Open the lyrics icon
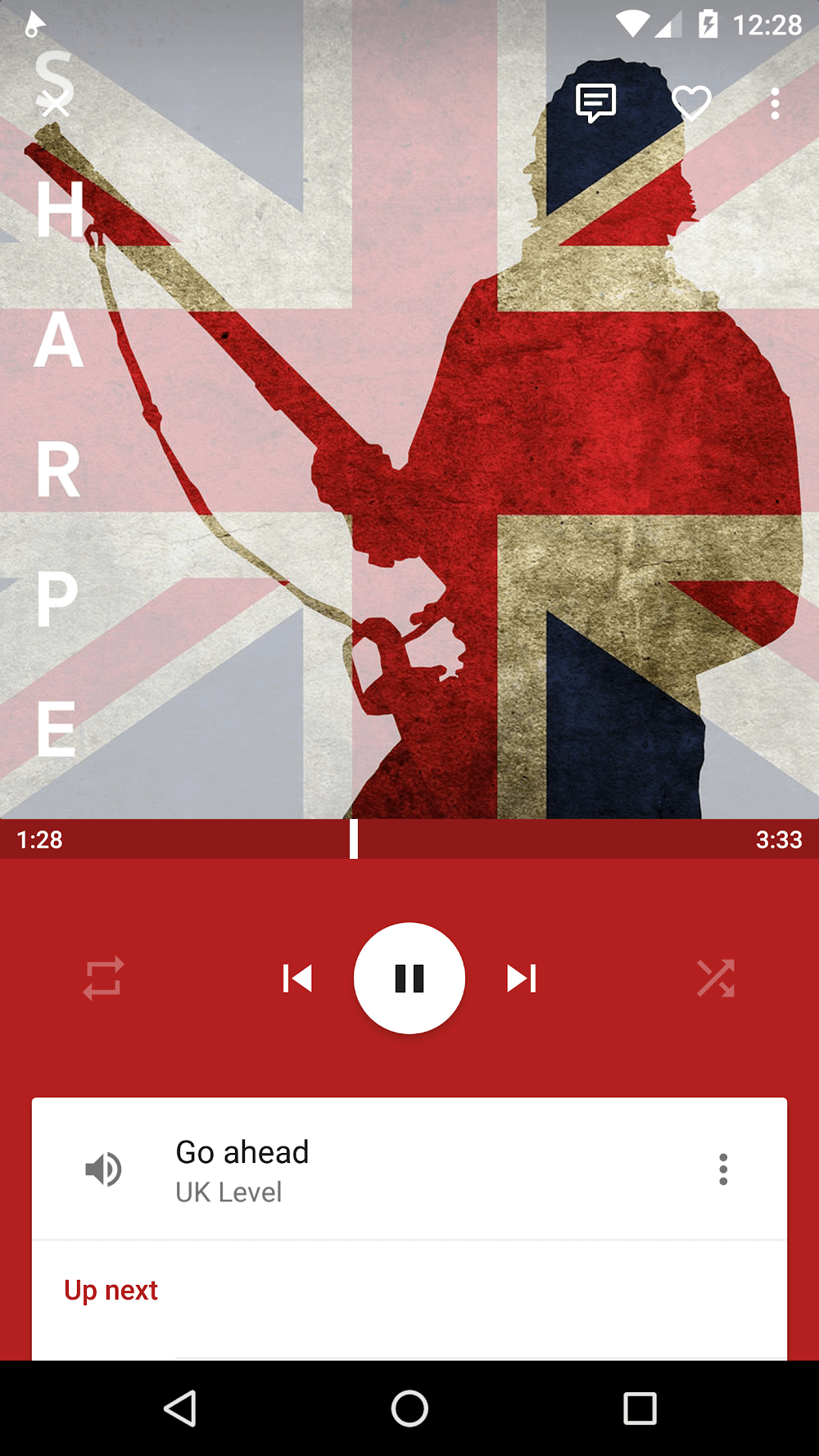The image size is (819, 1456). click(595, 103)
